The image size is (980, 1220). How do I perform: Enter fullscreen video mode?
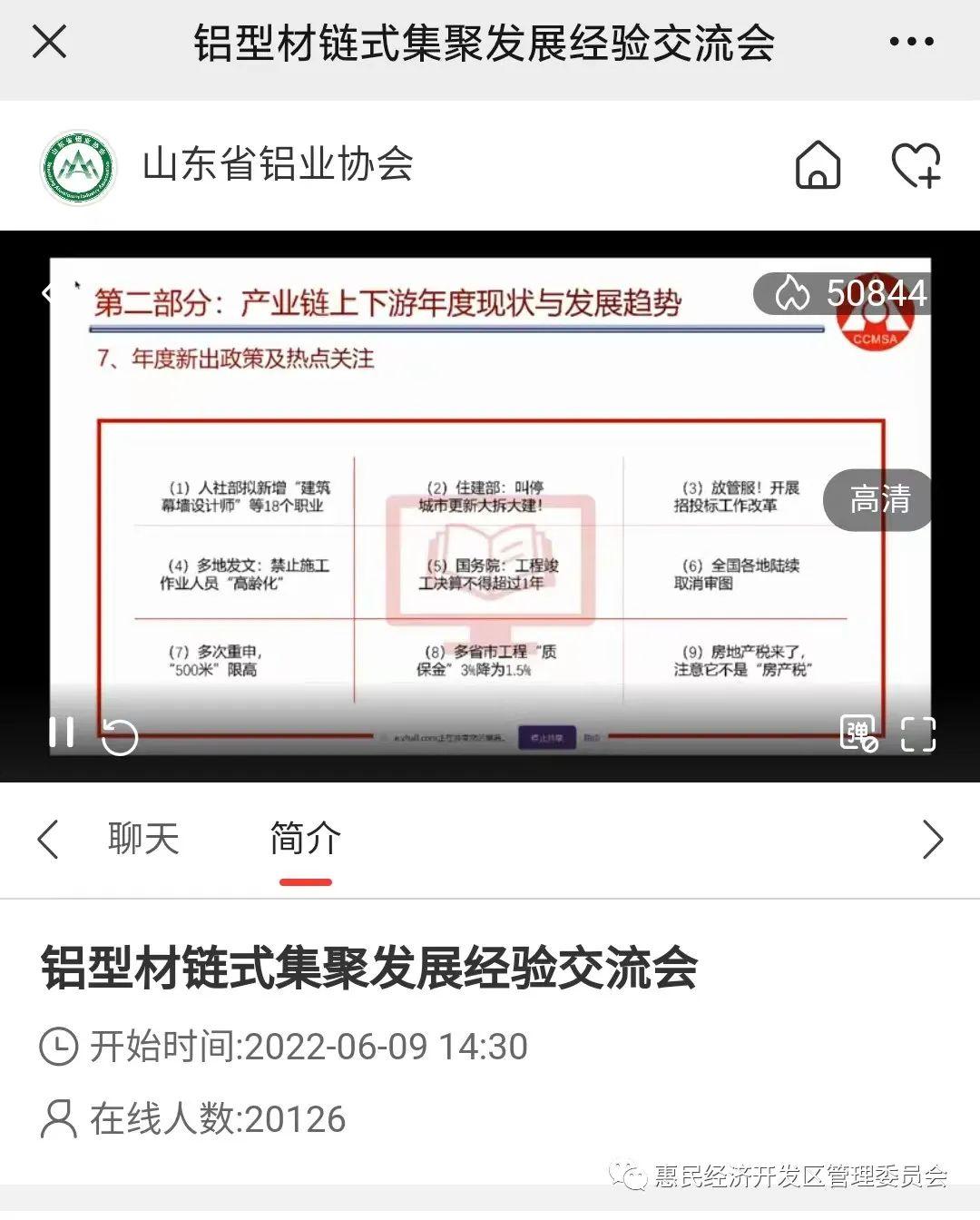917,734
